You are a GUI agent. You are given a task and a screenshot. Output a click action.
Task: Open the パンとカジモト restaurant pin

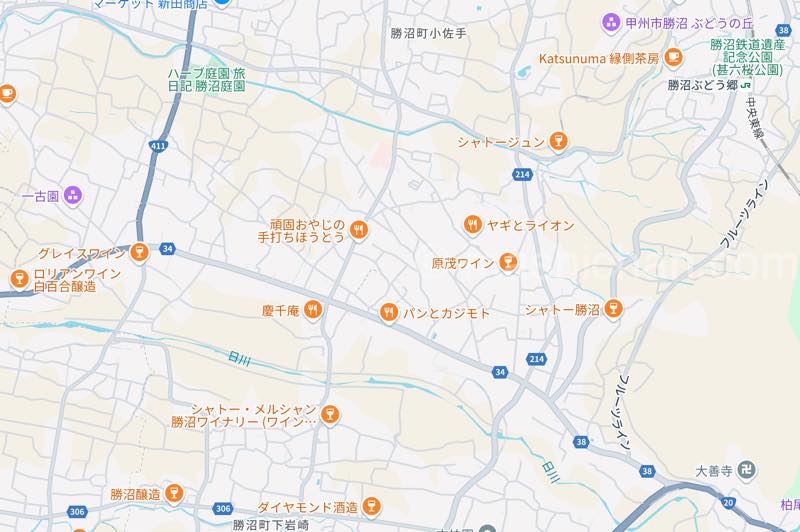tap(388, 313)
